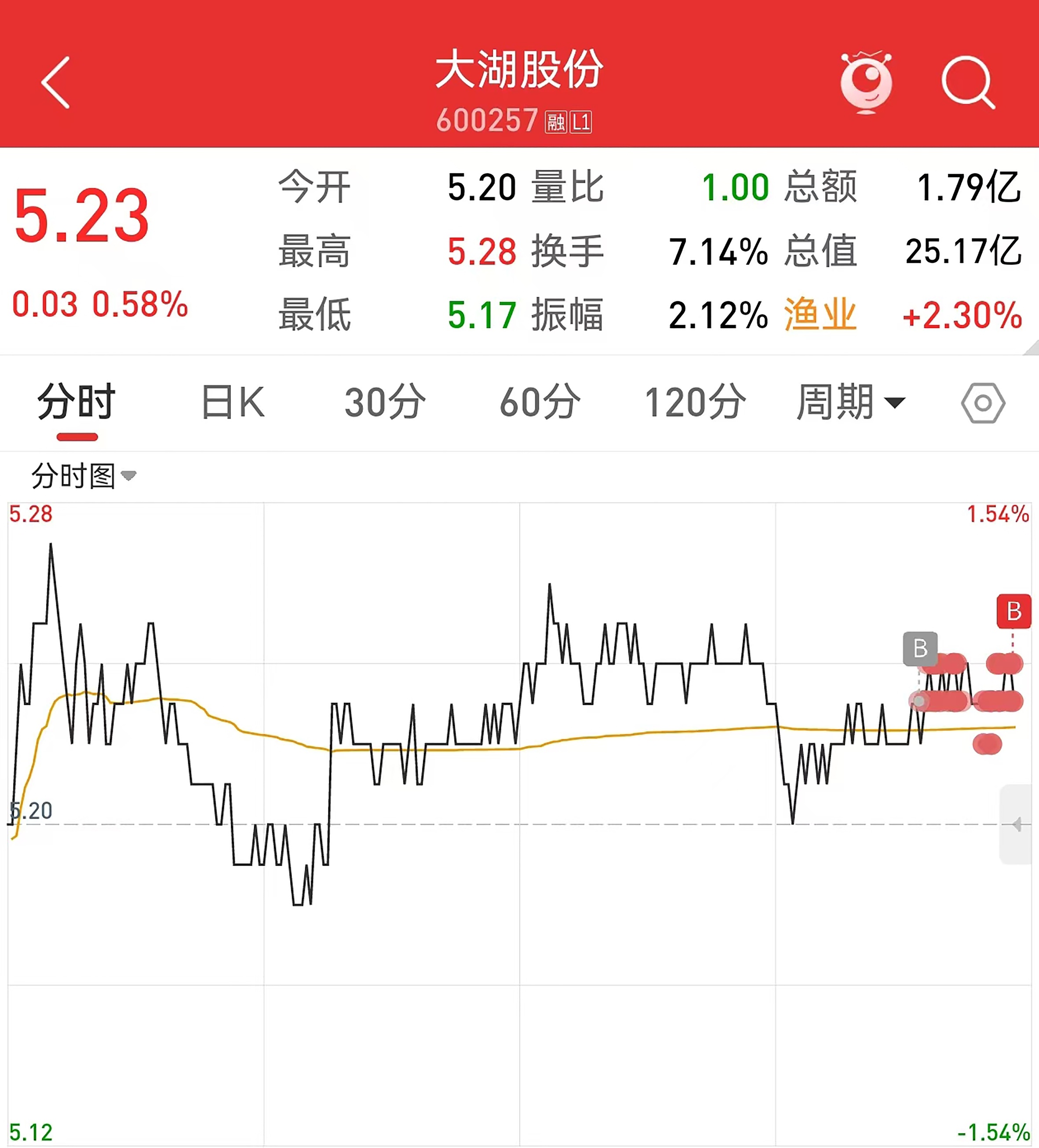
Task: Open stock search magnifier
Action: tap(968, 83)
